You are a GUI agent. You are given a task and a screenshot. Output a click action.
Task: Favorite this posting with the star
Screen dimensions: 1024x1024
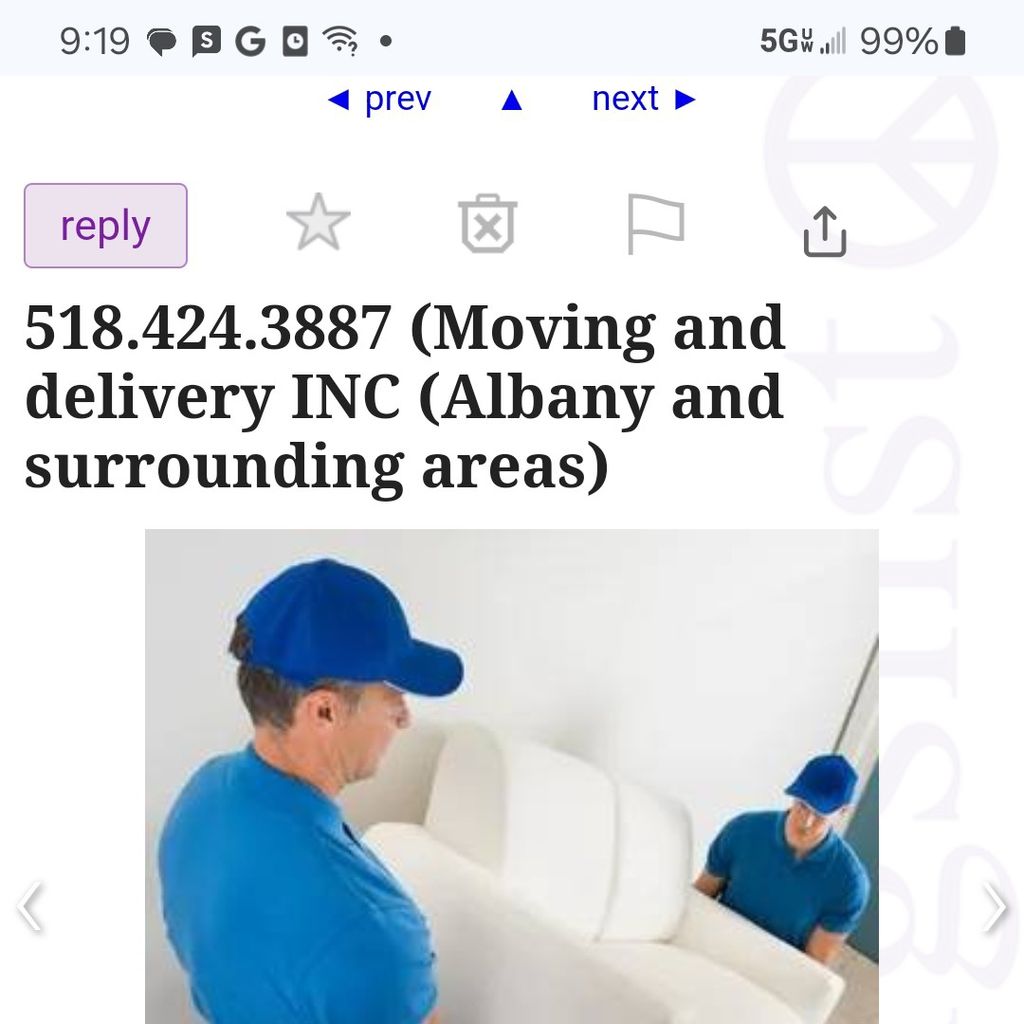[318, 223]
